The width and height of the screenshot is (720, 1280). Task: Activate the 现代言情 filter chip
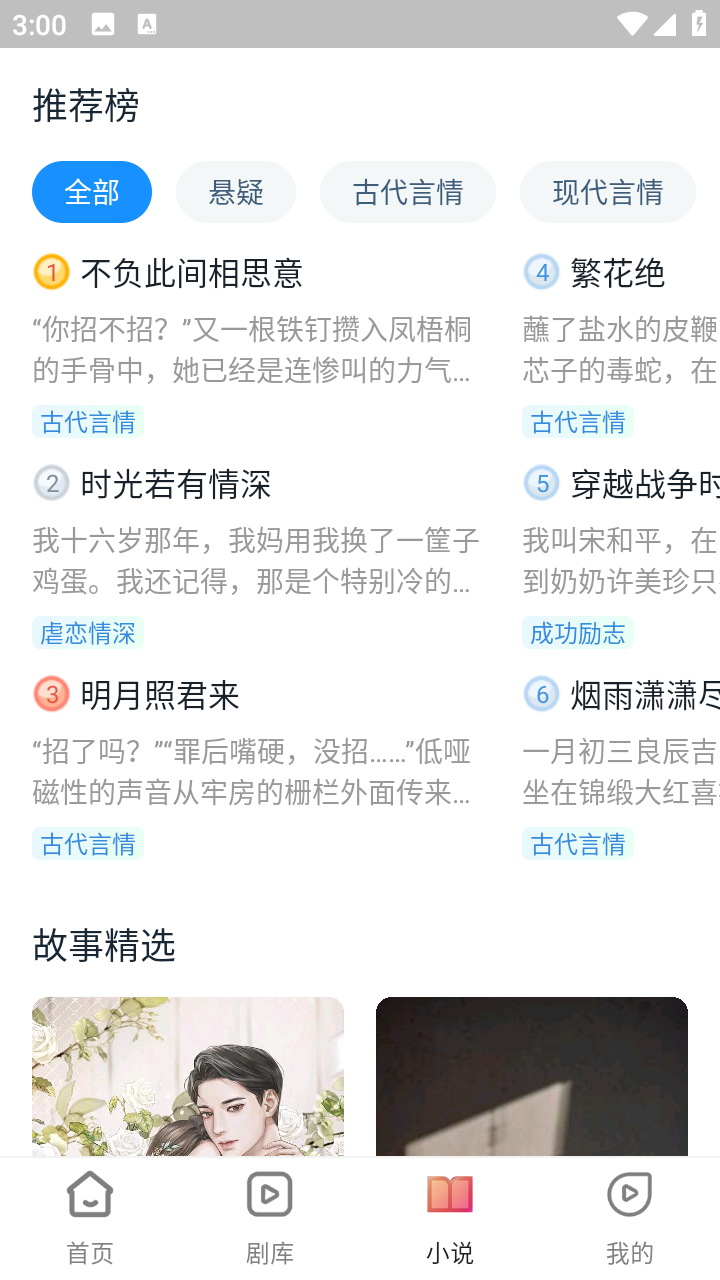coord(607,191)
